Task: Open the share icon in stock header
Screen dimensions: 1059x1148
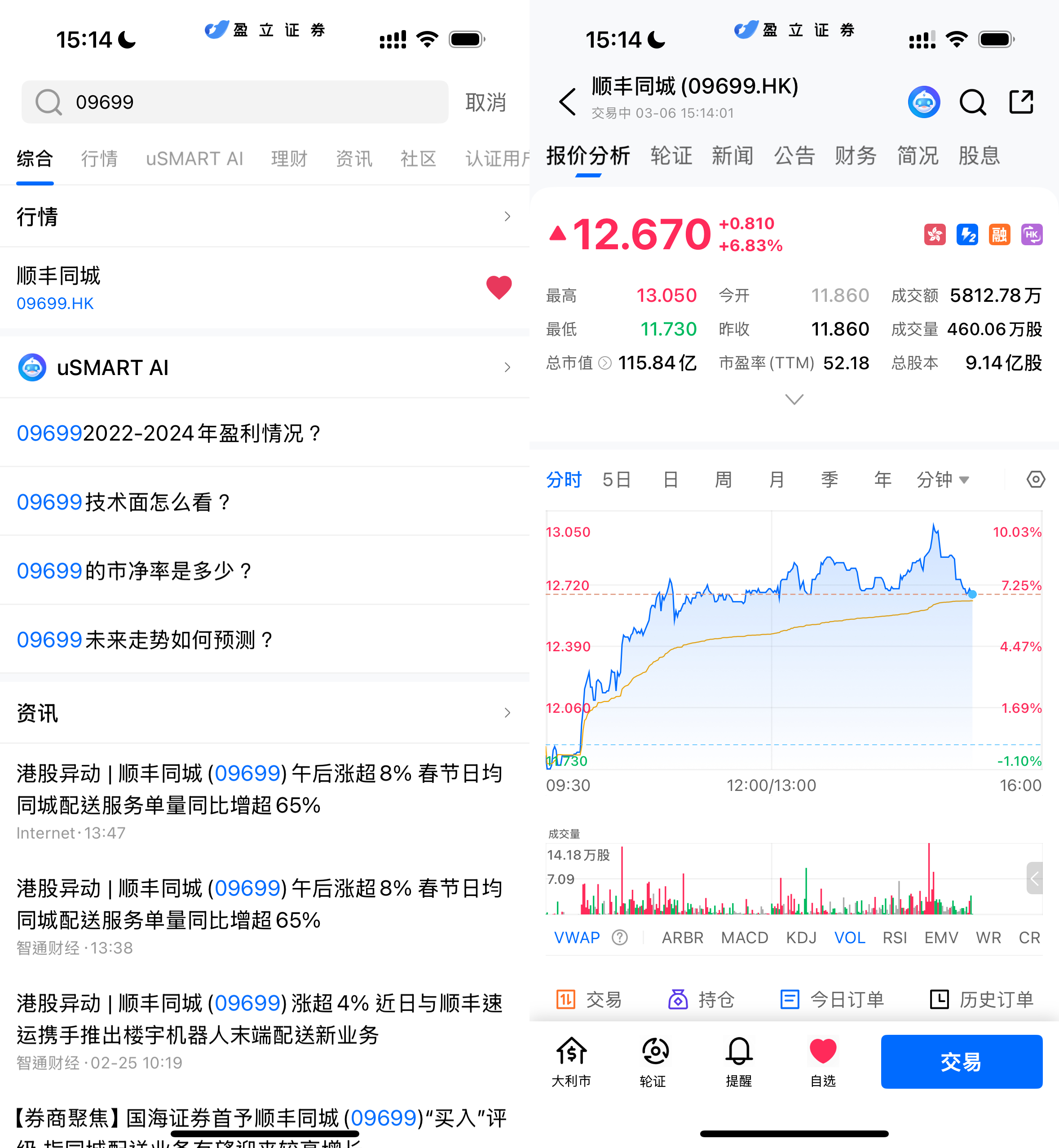Action: click(x=1021, y=102)
